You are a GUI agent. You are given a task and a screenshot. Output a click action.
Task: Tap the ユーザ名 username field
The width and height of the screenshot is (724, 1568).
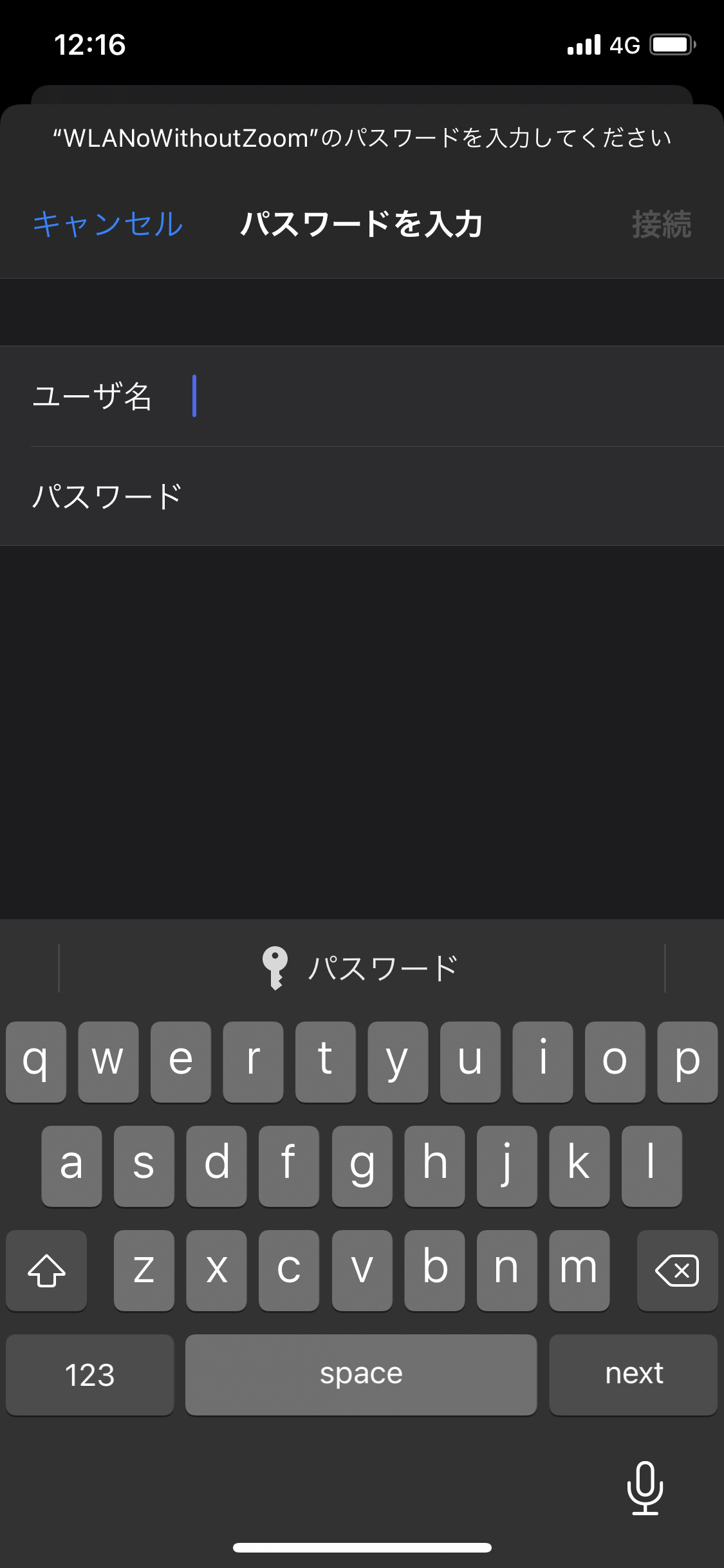click(x=362, y=397)
